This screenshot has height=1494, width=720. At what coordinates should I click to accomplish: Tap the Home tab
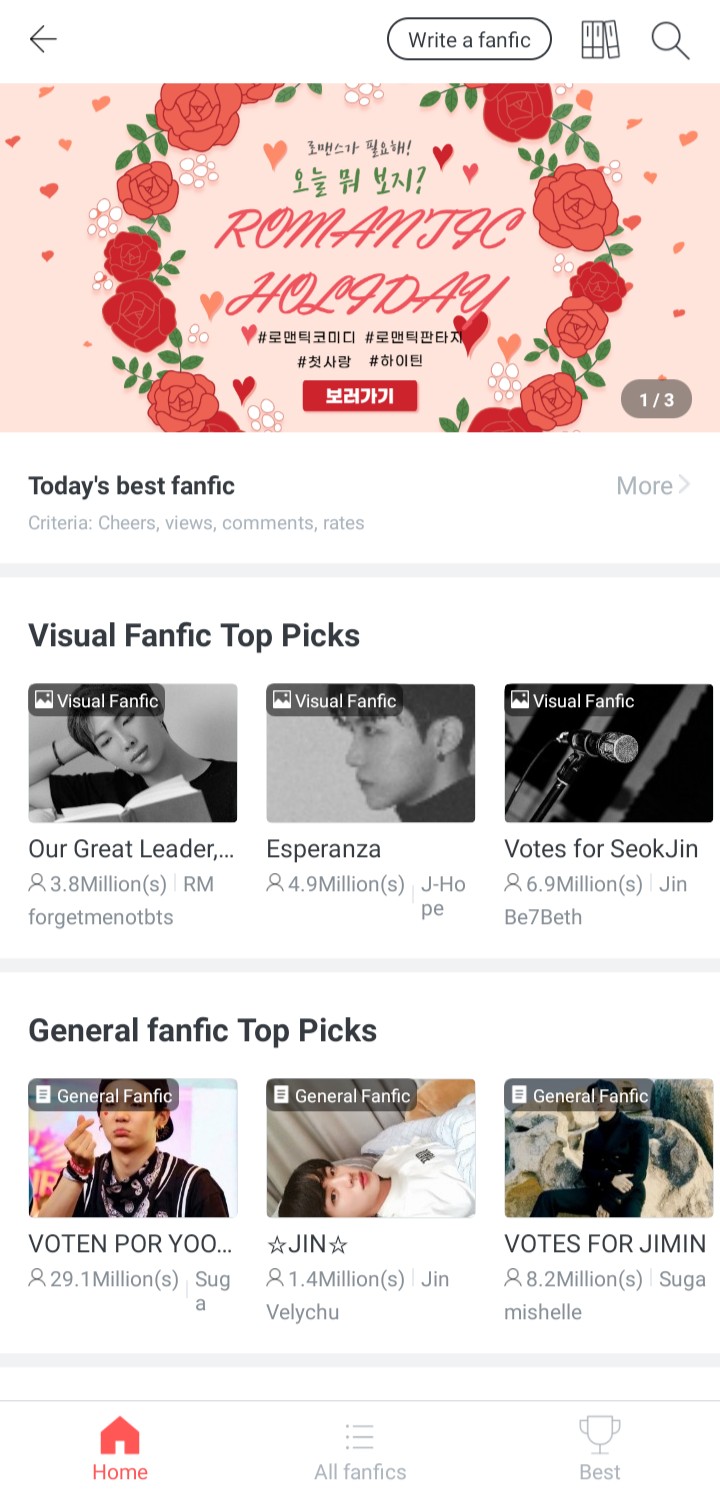(120, 1452)
